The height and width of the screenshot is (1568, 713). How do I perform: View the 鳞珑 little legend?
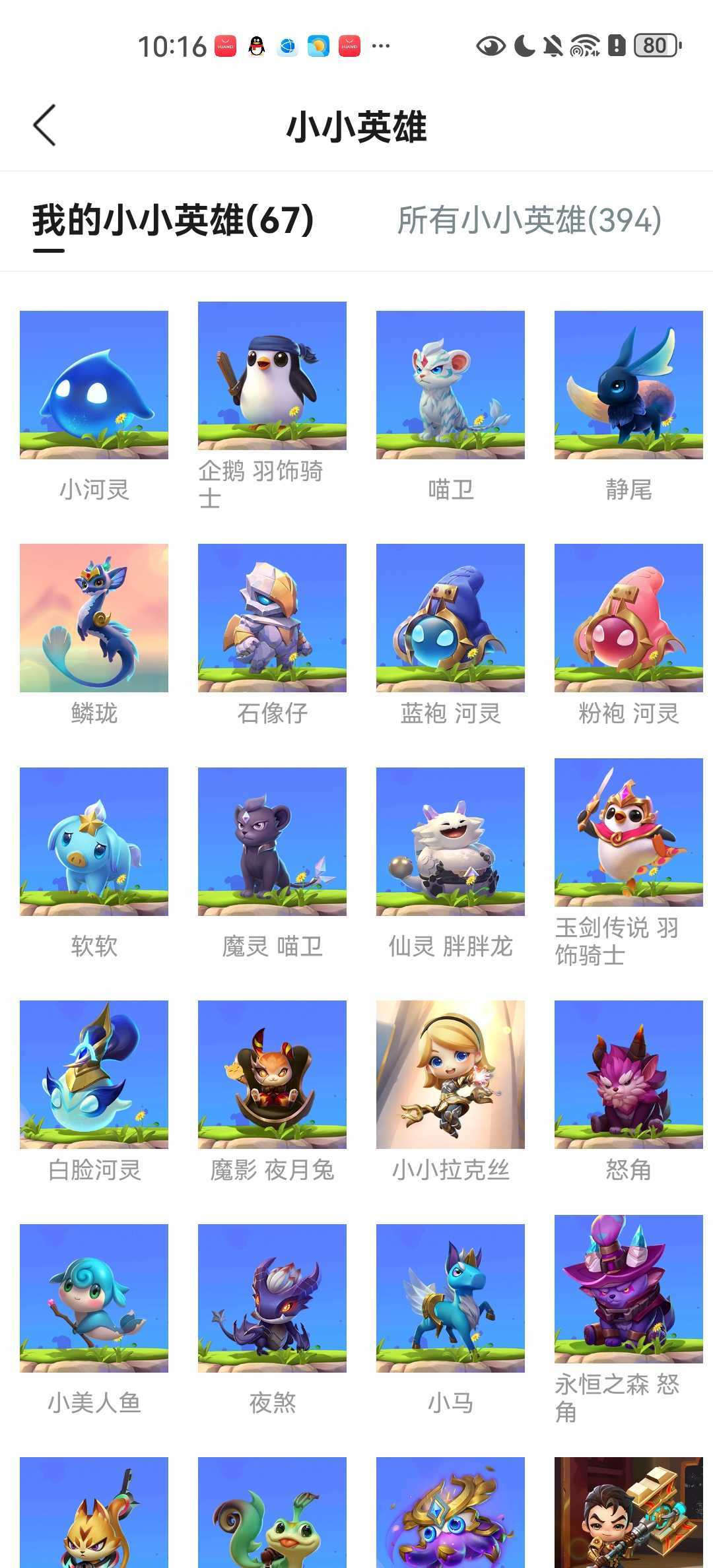94,618
